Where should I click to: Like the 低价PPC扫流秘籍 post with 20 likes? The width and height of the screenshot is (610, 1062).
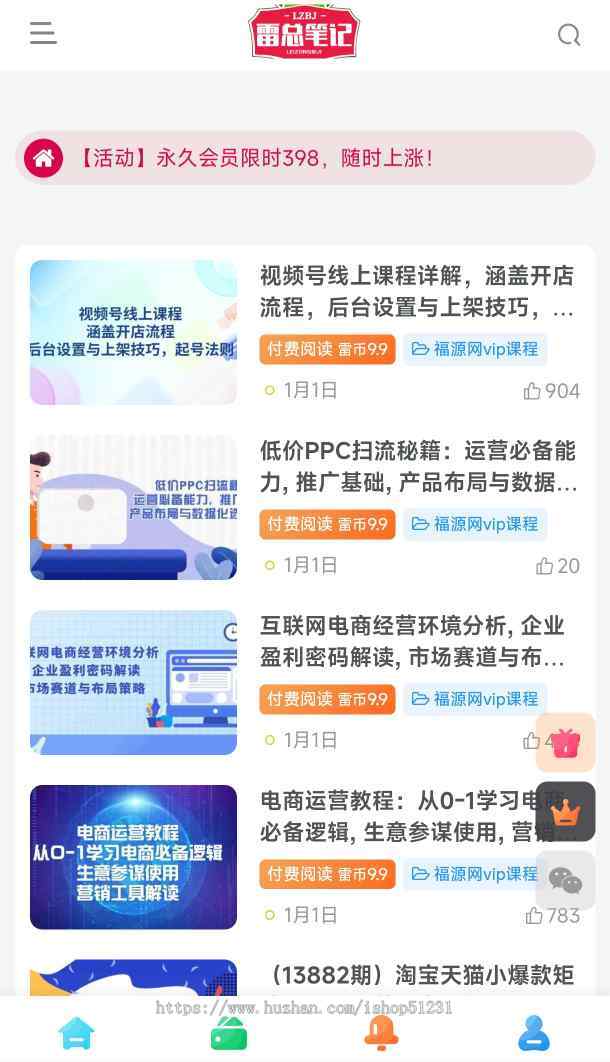click(x=557, y=566)
